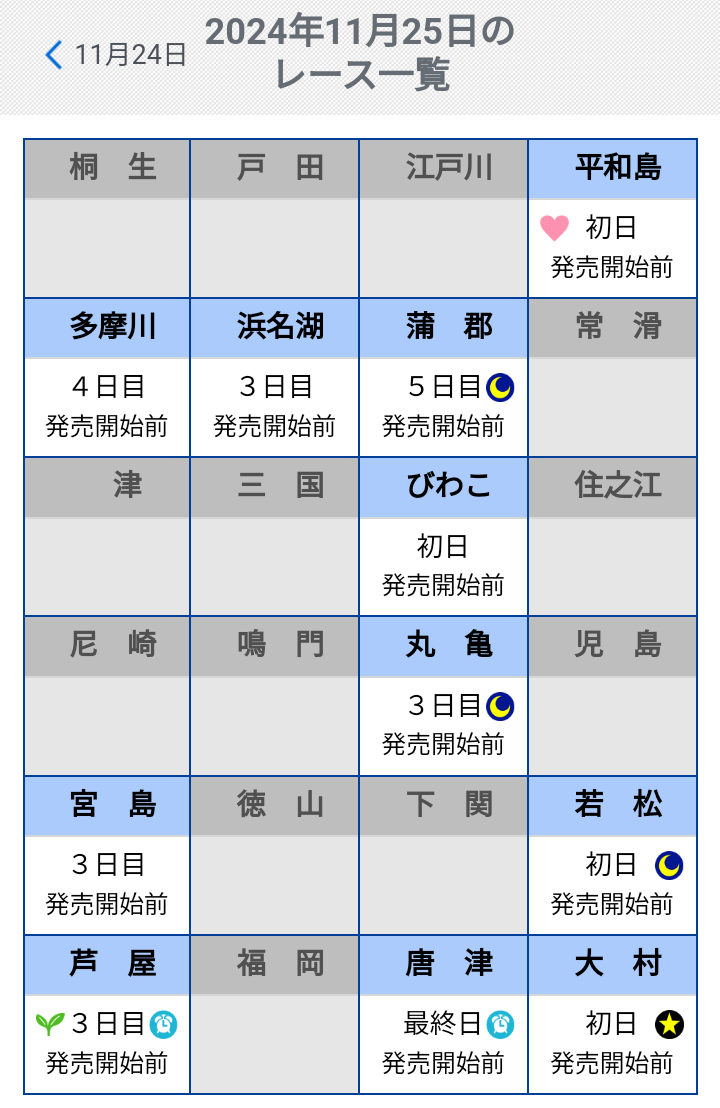Select 唐津 最終日 venue
Screen dimensions: 720x1108
click(443, 1043)
